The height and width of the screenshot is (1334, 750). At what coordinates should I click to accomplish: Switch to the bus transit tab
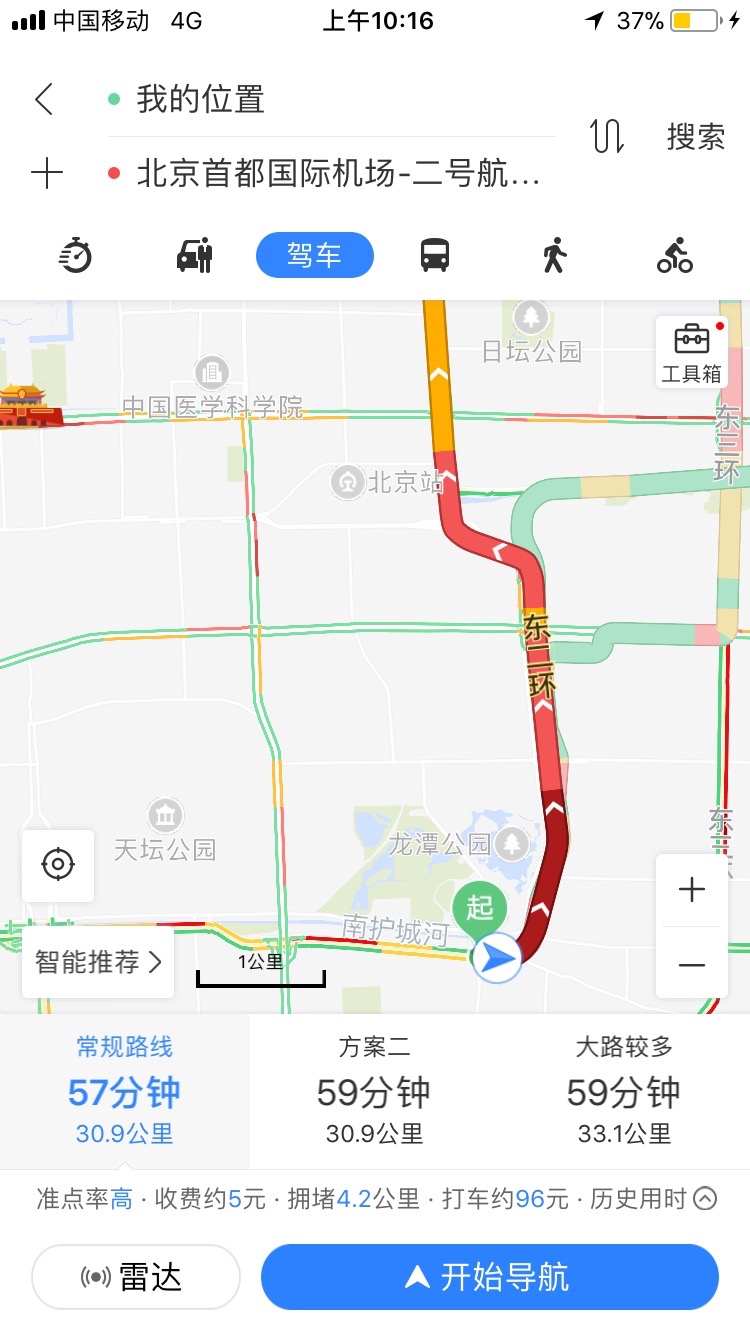435,256
